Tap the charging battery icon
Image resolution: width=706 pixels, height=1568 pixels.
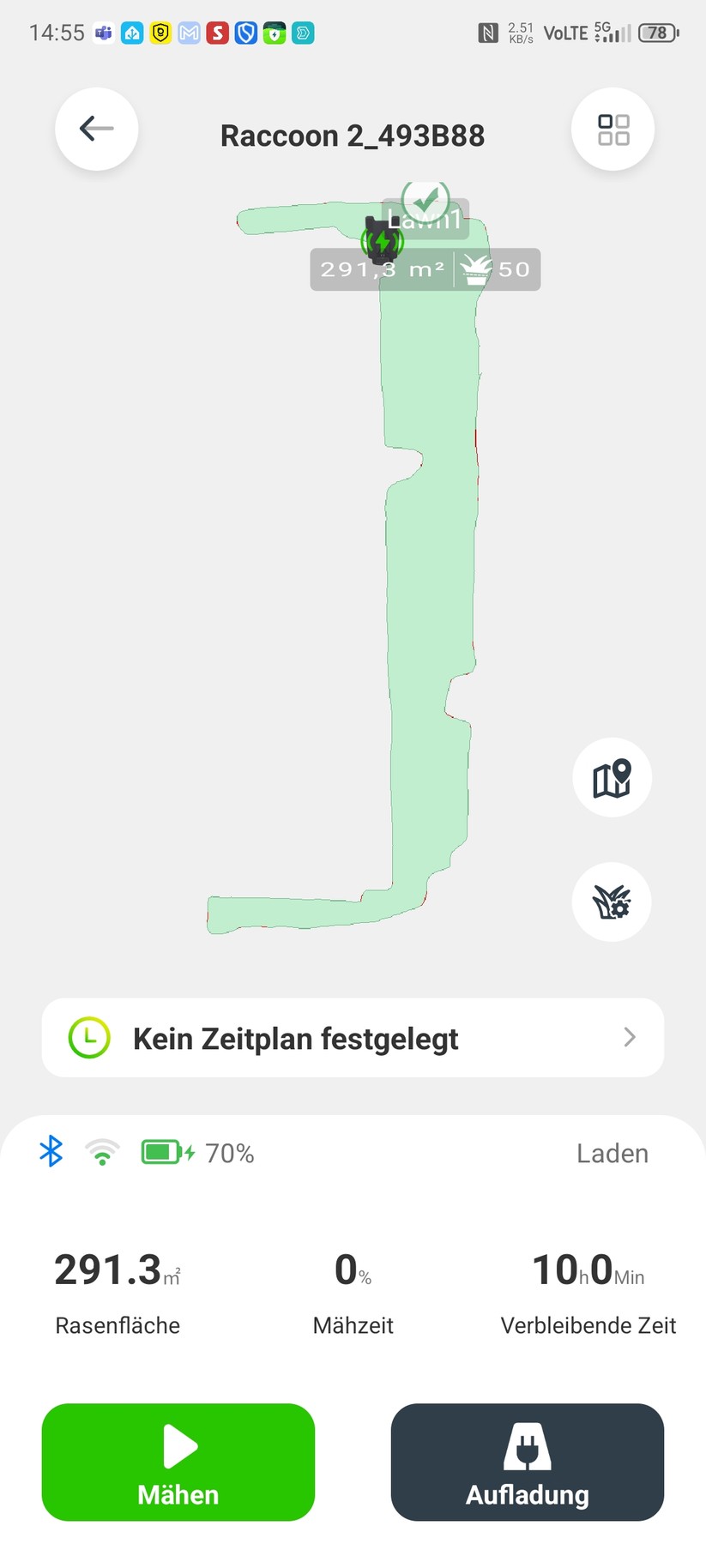tap(162, 1152)
